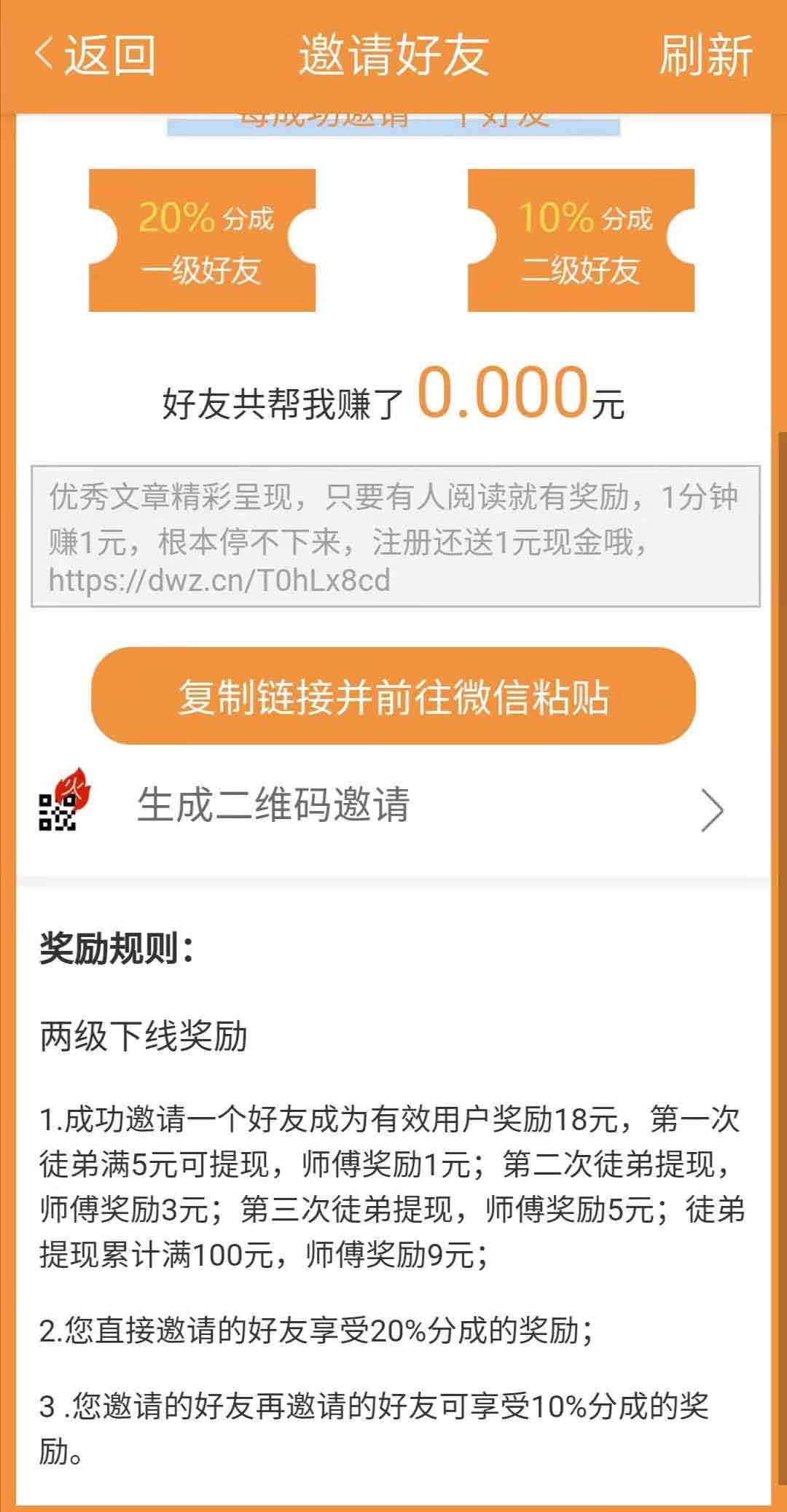Select the invite text box with link
Viewport: 787px width, 1512px height.
pyautogui.click(x=395, y=536)
